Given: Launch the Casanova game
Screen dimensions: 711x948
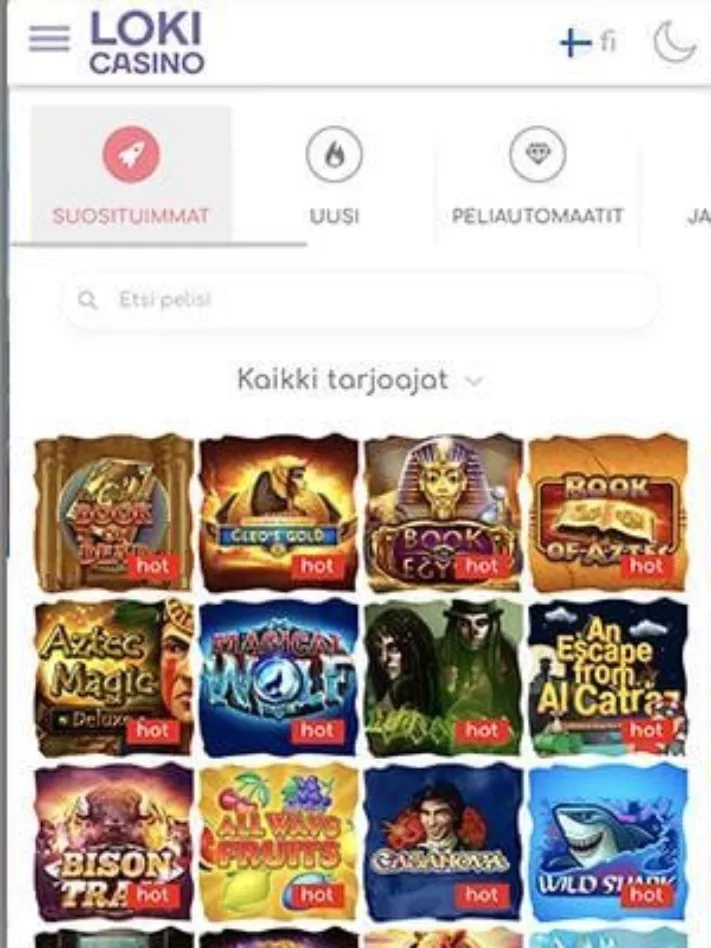Looking at the screenshot, I should (x=443, y=841).
